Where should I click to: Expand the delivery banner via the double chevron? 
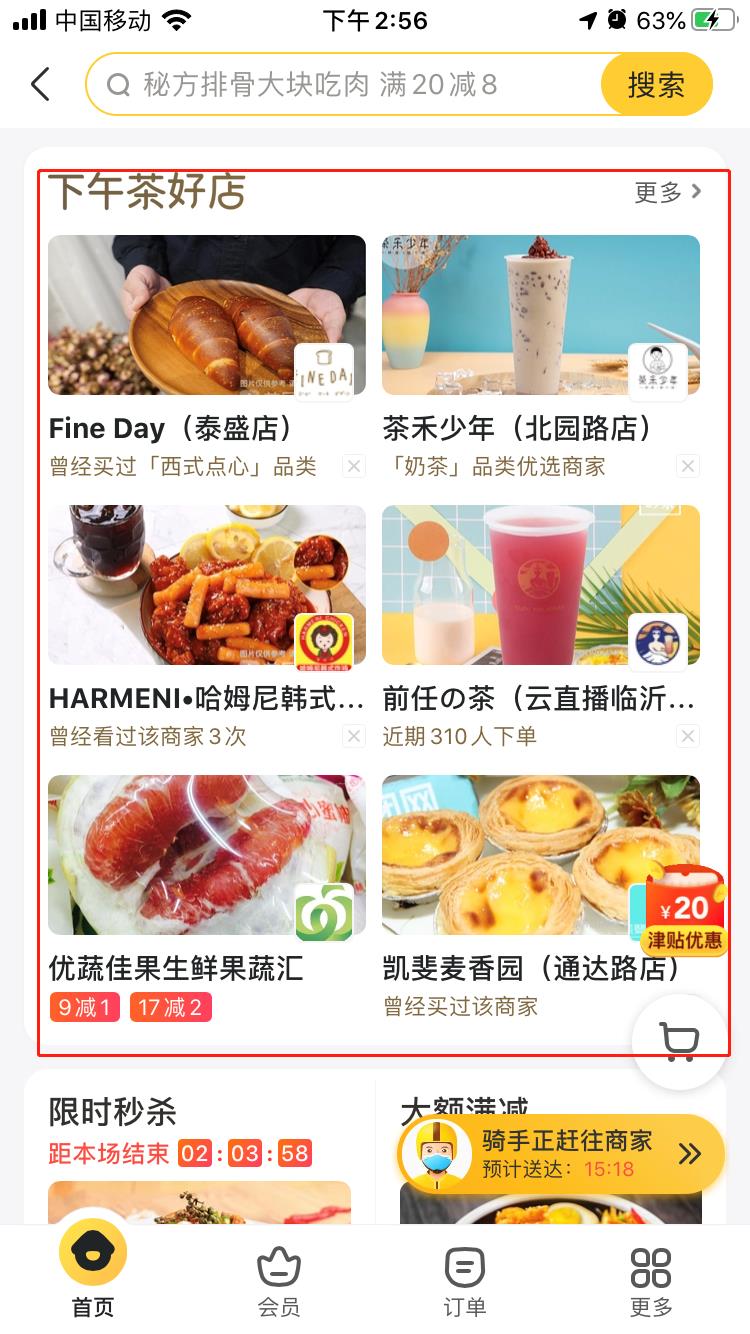(x=689, y=1153)
